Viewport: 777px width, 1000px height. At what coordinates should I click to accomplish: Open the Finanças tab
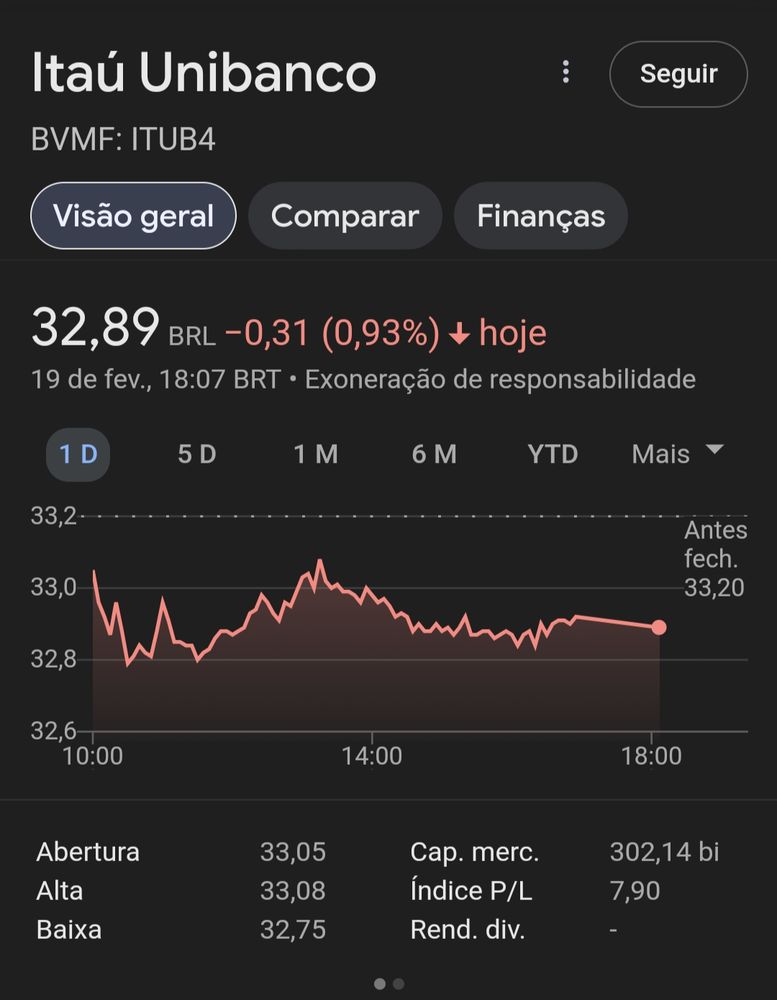point(540,216)
